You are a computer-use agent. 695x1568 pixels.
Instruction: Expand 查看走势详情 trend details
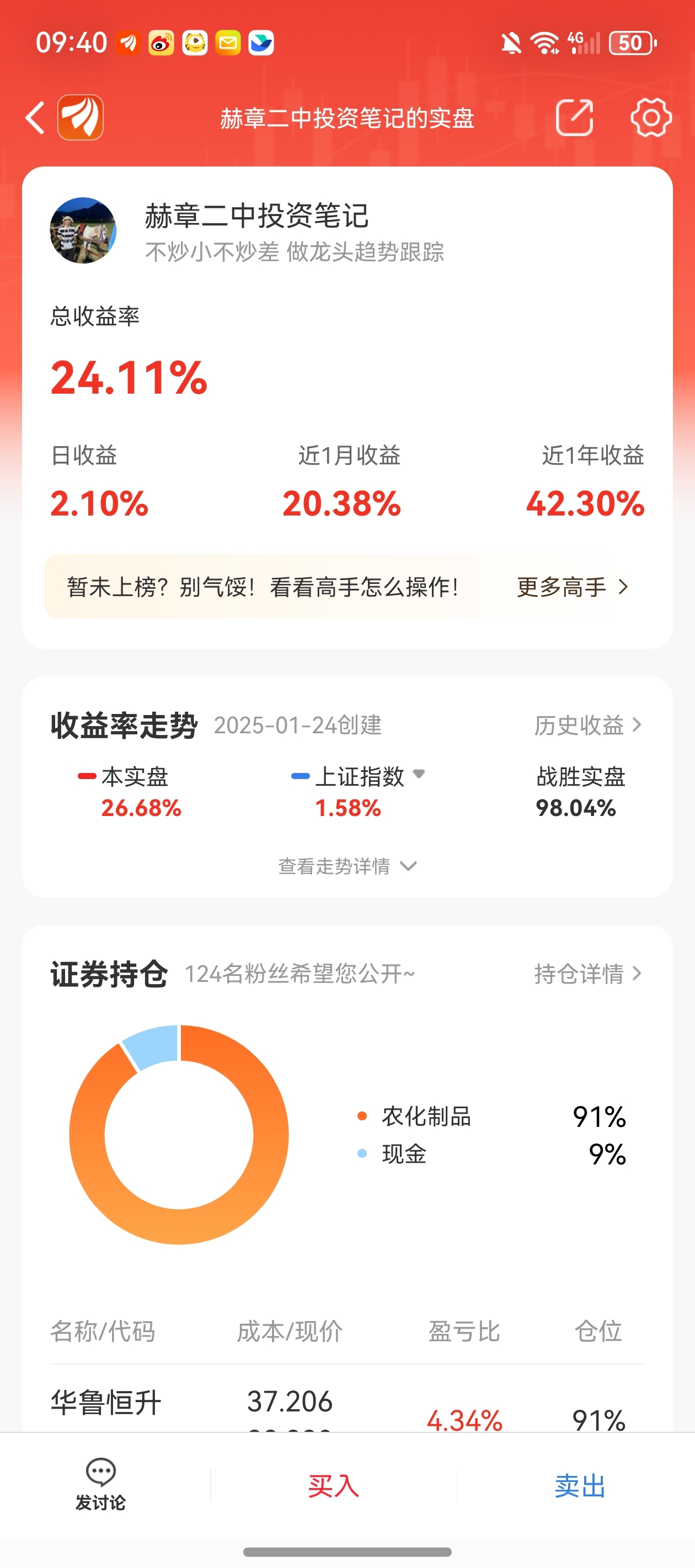click(x=347, y=866)
